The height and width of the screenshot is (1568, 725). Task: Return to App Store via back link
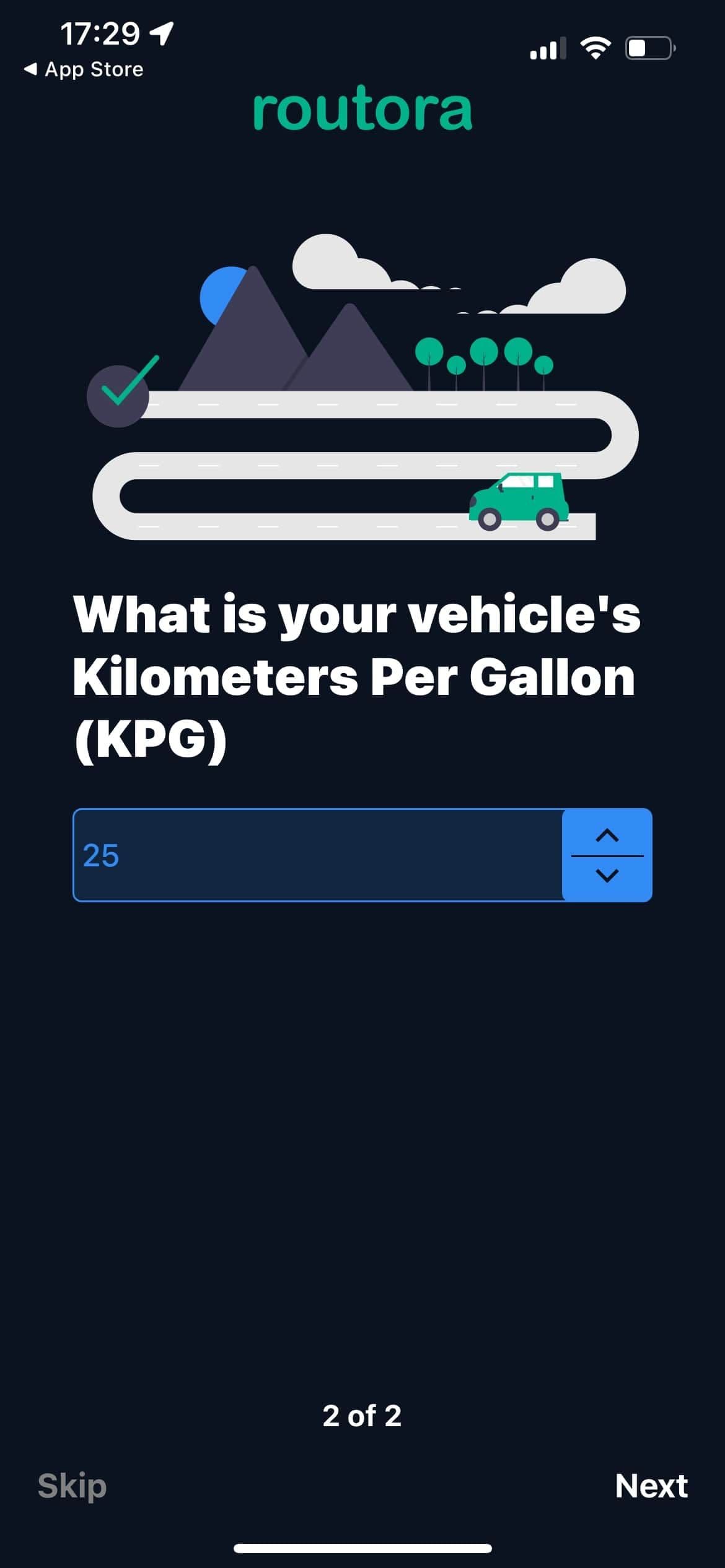[x=84, y=69]
